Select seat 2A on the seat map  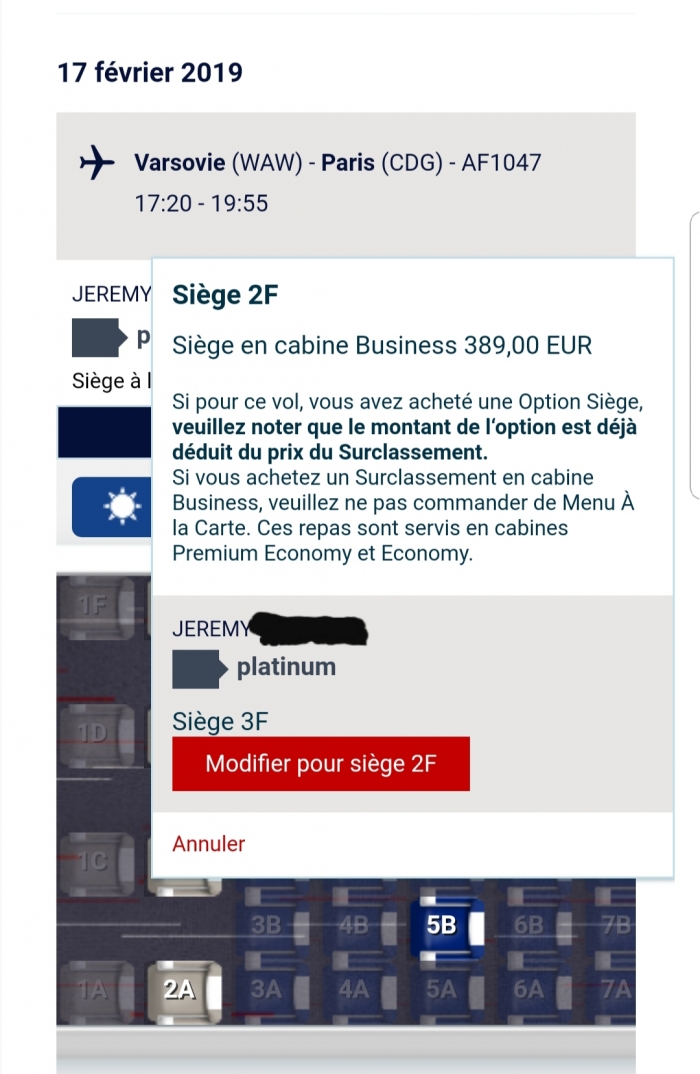coord(179,989)
